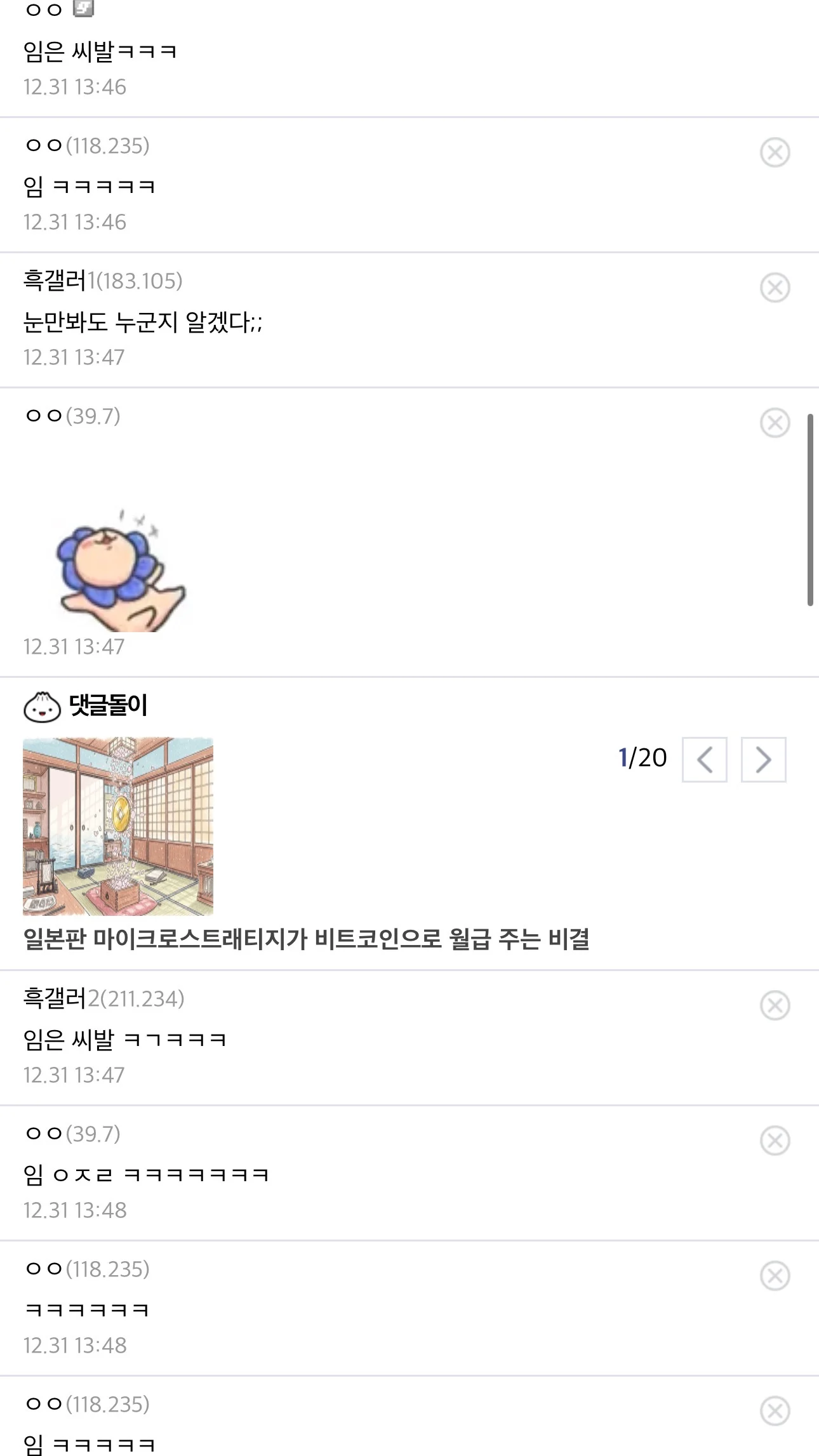Open the Japanese room thumbnail in 댓글돌이
The image size is (819, 1456).
(118, 826)
